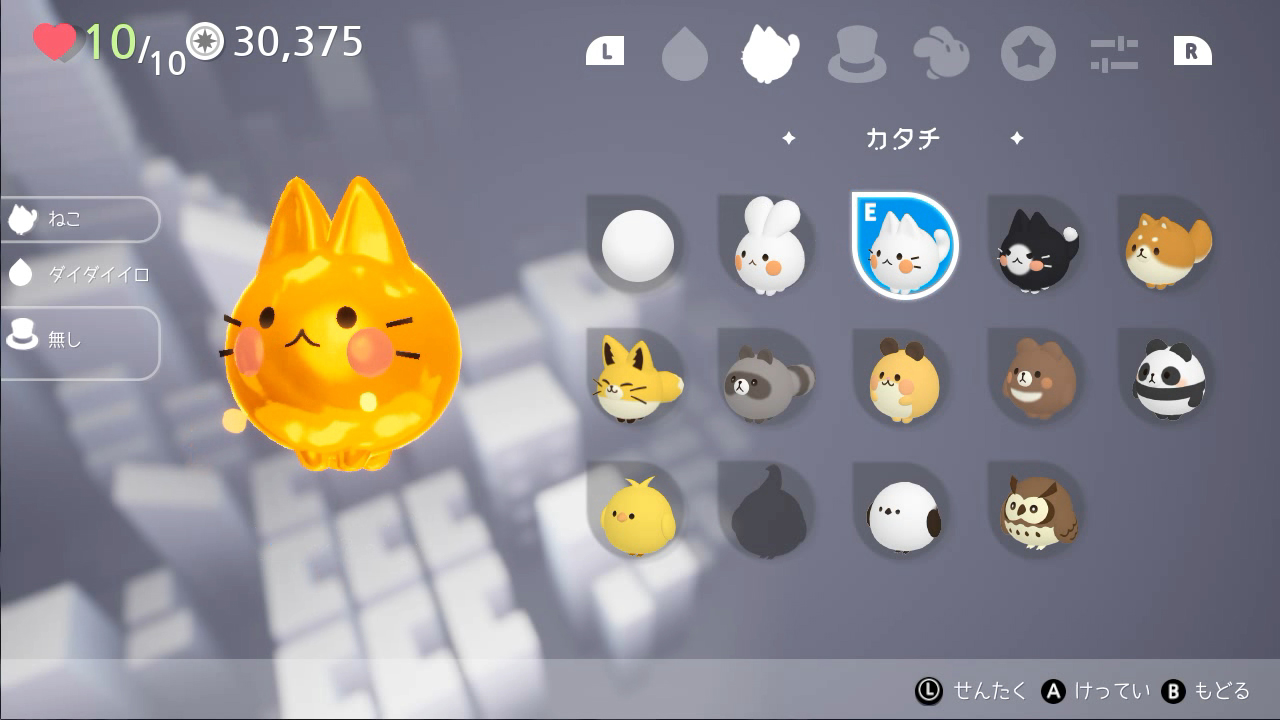
Task: Choose the black tuxedo cat shape
Action: [1035, 246]
